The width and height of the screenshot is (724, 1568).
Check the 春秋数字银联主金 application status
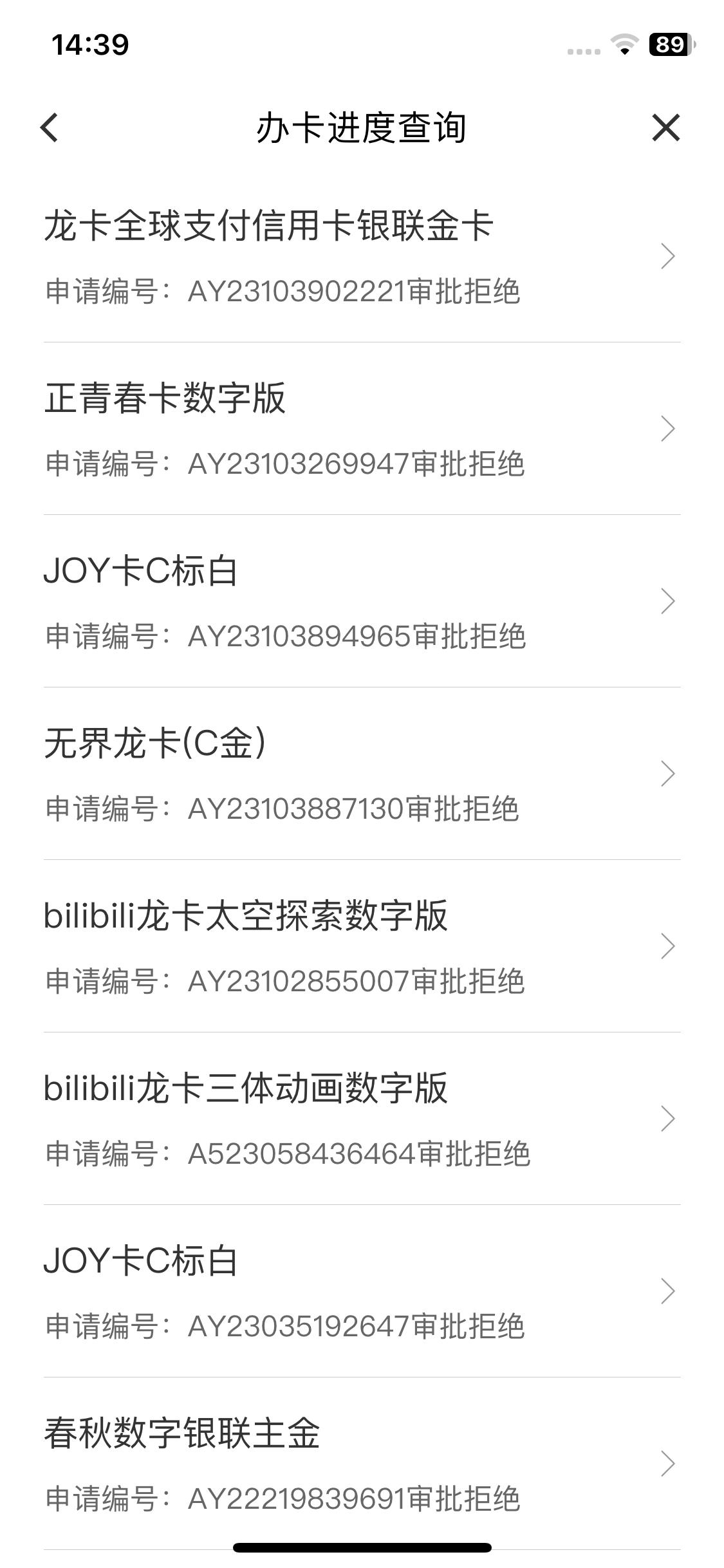(x=362, y=1464)
